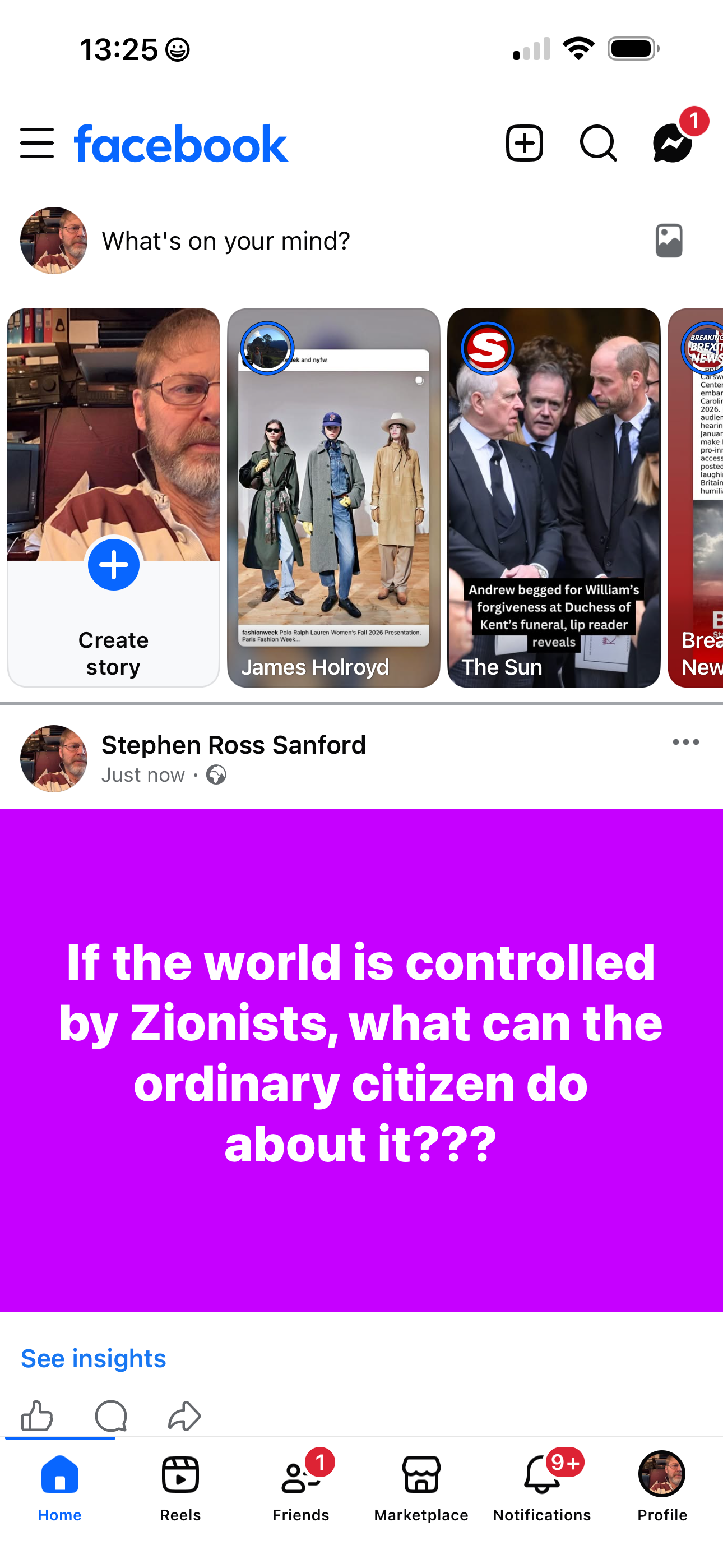The height and width of the screenshot is (1568, 723).
Task: Open See insights for the post
Action: point(94,1358)
